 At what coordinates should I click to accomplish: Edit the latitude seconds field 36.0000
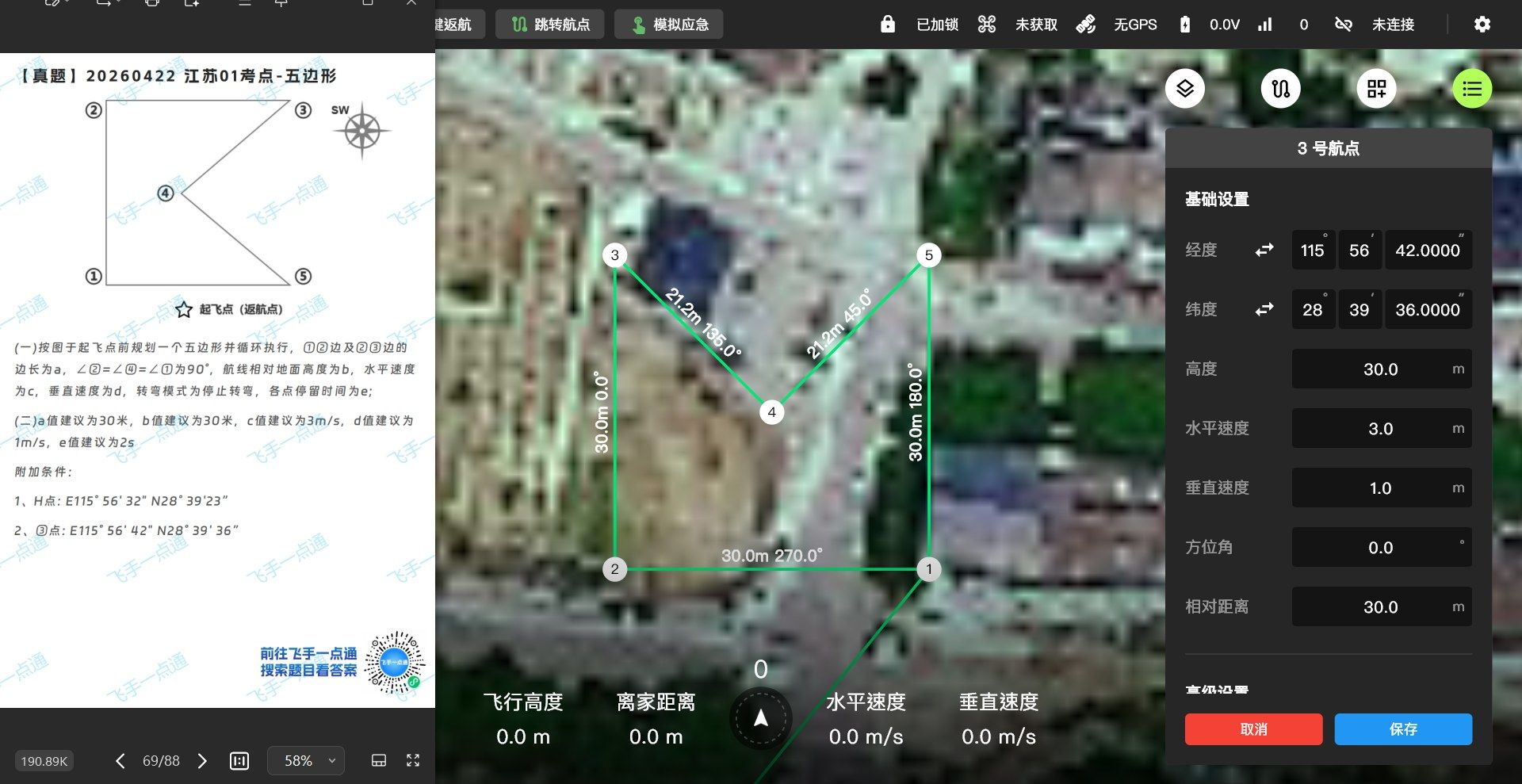click(1428, 309)
